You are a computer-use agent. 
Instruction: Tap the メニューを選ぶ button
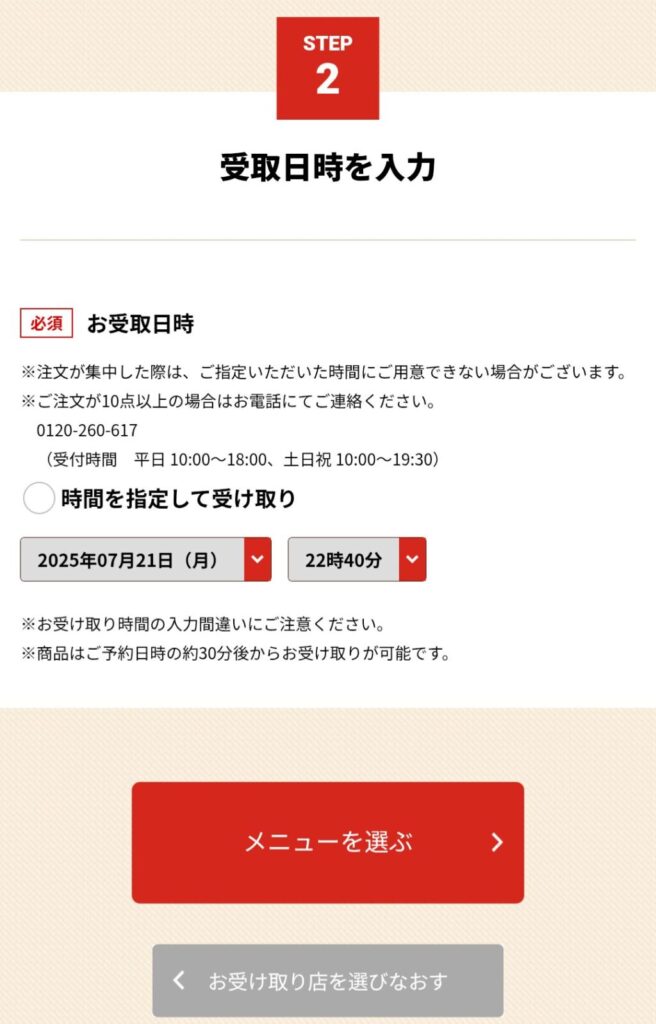pos(327,842)
